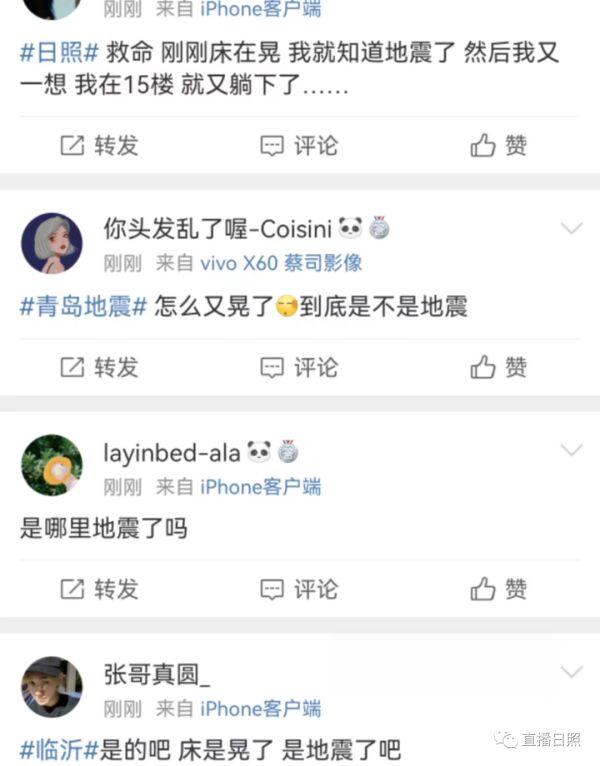The image size is (600, 766).
Task: Open 张哥真圆_'s avatar
Action: pos(52,687)
